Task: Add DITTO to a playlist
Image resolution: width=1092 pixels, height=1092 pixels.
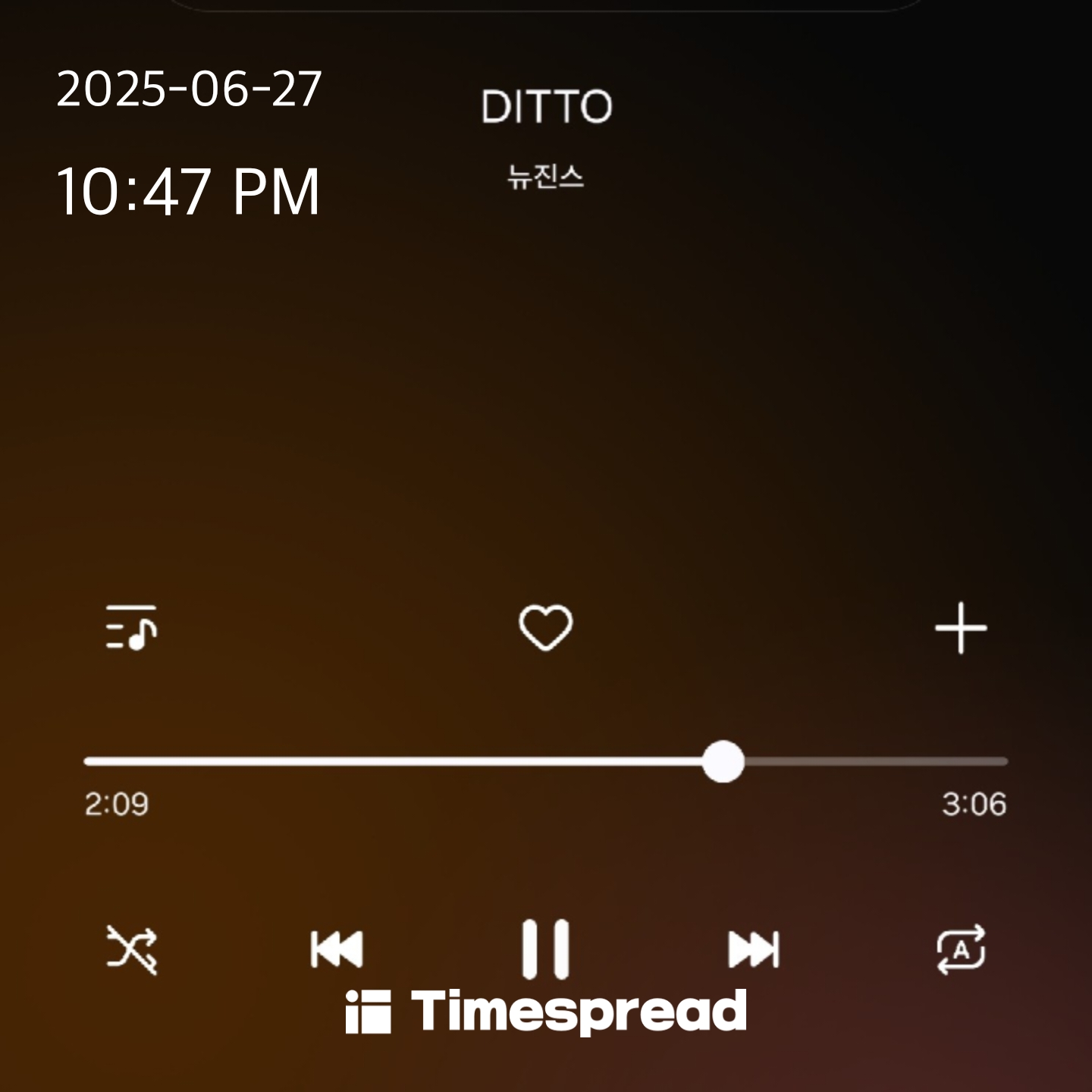Action: point(961,628)
